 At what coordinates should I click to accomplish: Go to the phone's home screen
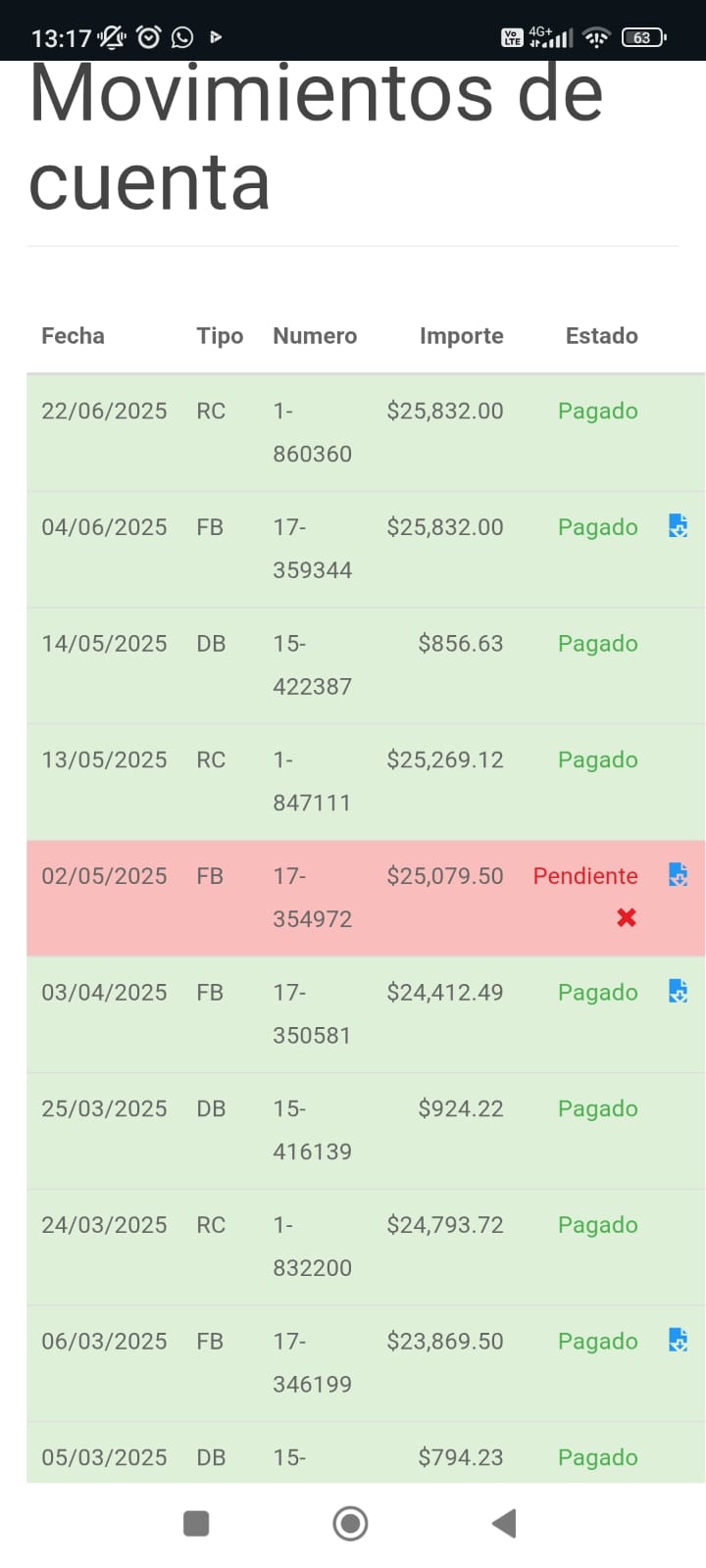click(350, 1523)
